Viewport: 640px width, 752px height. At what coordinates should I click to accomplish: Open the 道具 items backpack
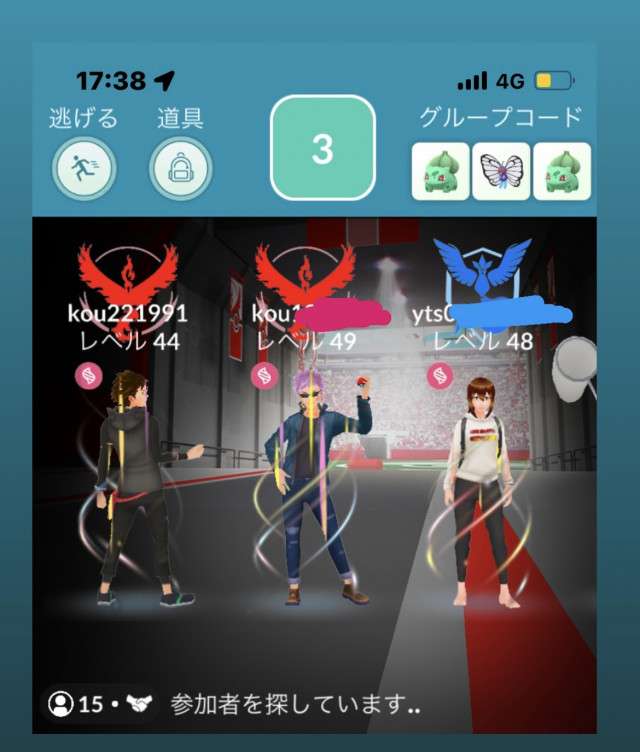pos(181,167)
